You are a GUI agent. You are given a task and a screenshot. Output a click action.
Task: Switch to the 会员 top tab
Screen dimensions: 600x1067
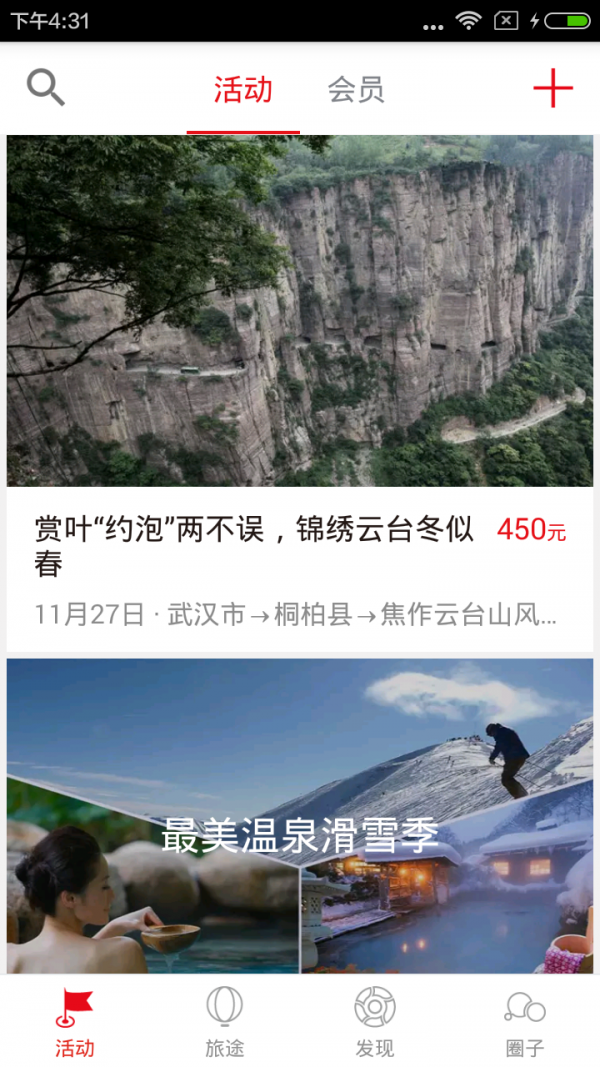click(356, 90)
